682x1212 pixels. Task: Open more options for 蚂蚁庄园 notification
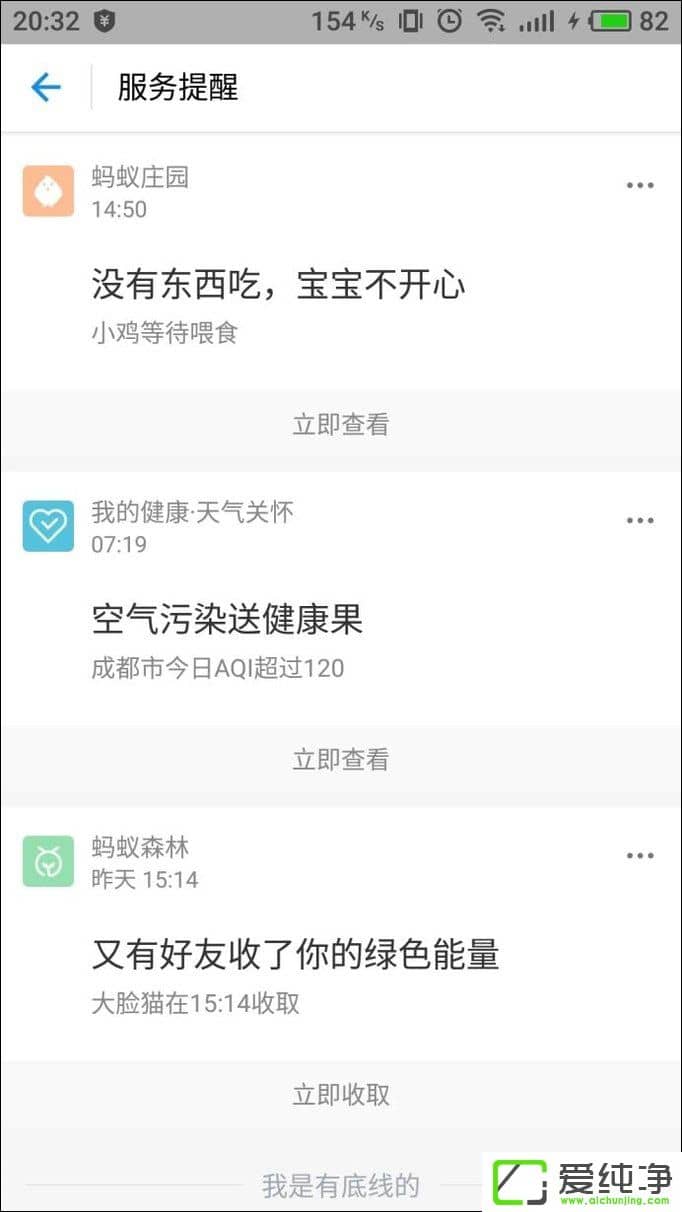coord(640,186)
